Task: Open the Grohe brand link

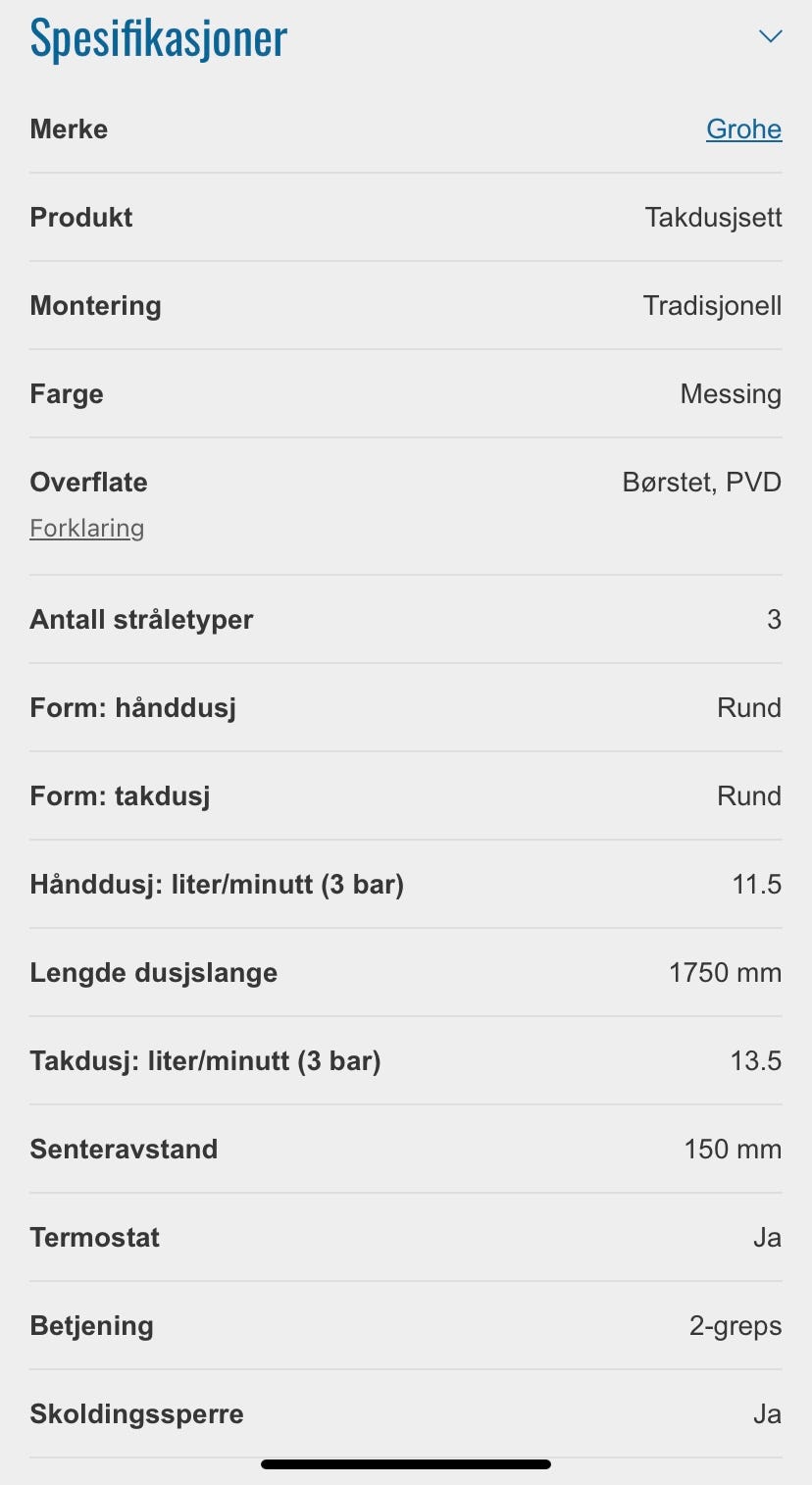Action: pos(743,129)
